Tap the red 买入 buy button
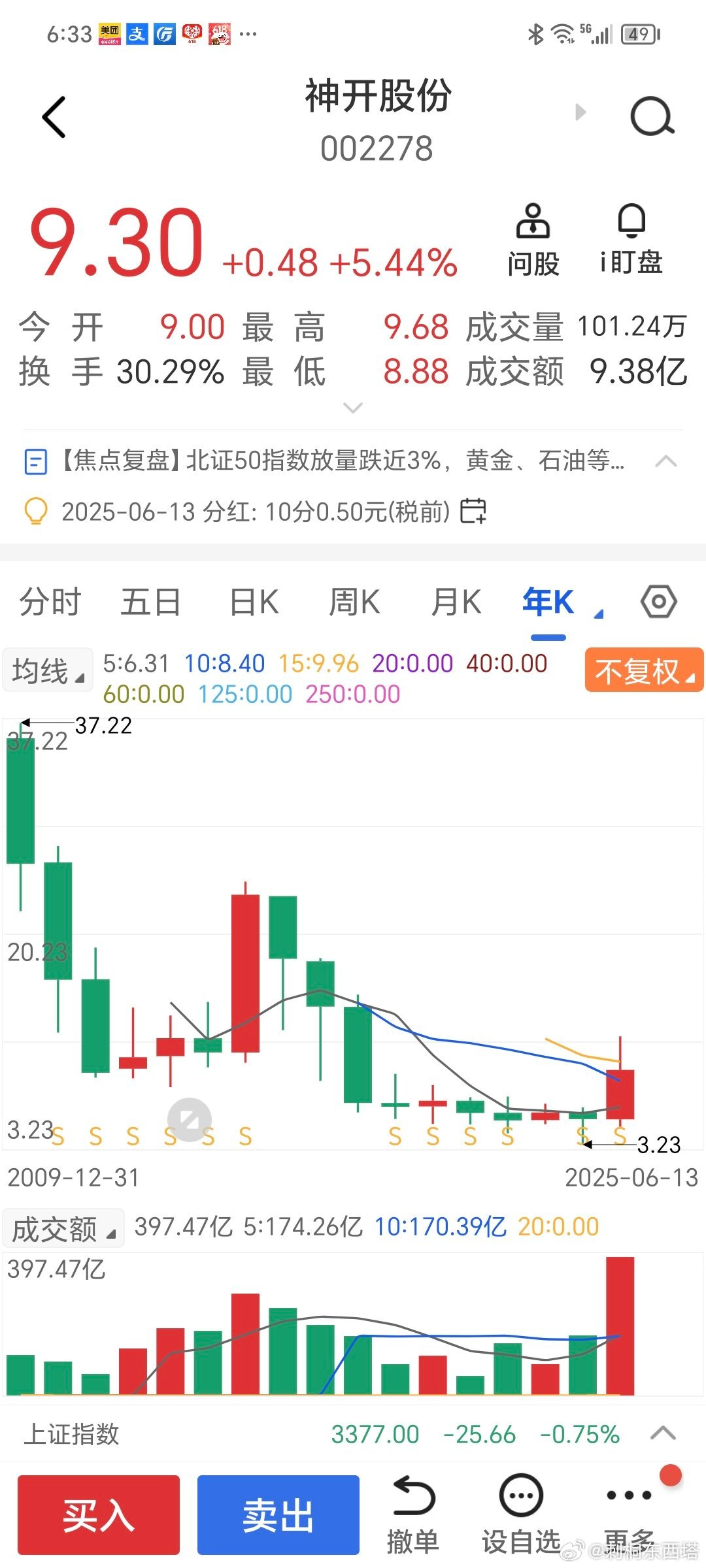The width and height of the screenshot is (706, 1568). (99, 1514)
